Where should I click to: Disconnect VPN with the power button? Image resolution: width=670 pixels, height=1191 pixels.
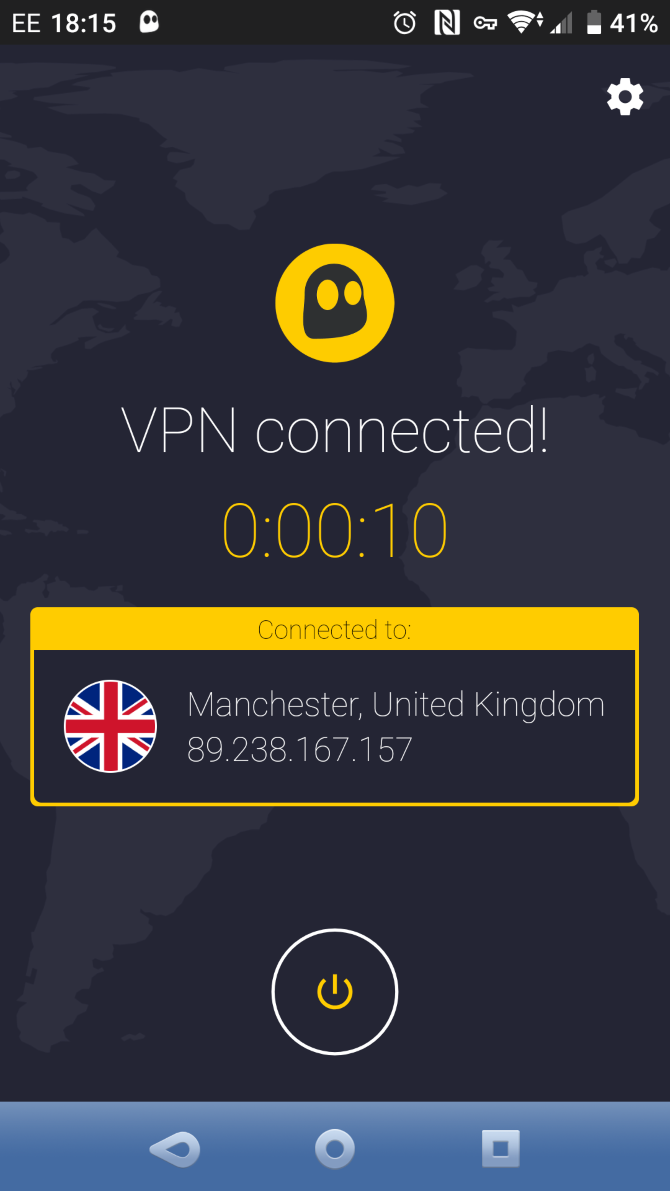point(335,991)
